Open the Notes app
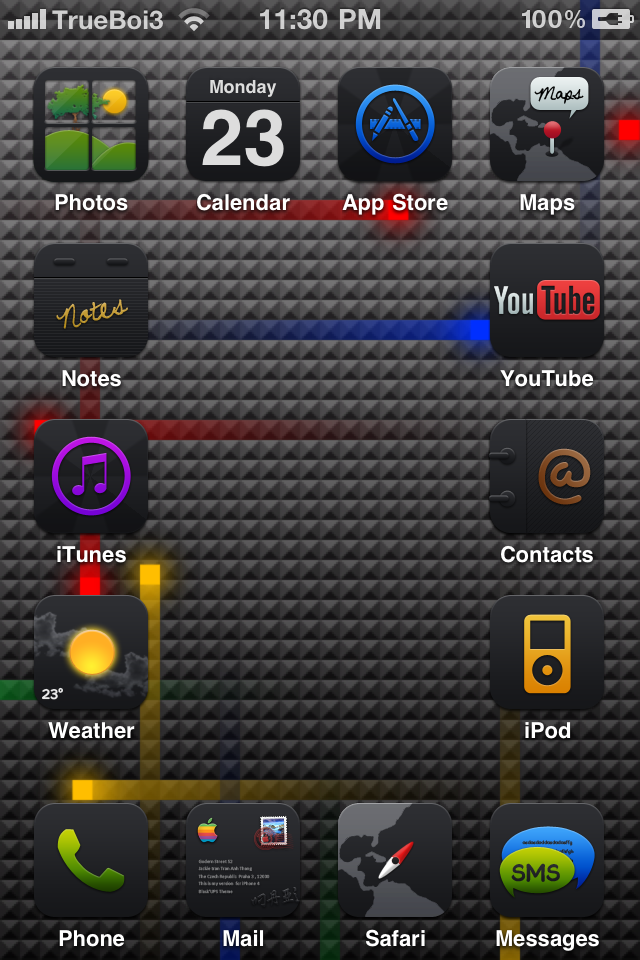Screen dimensions: 640x960 (x=91, y=301)
